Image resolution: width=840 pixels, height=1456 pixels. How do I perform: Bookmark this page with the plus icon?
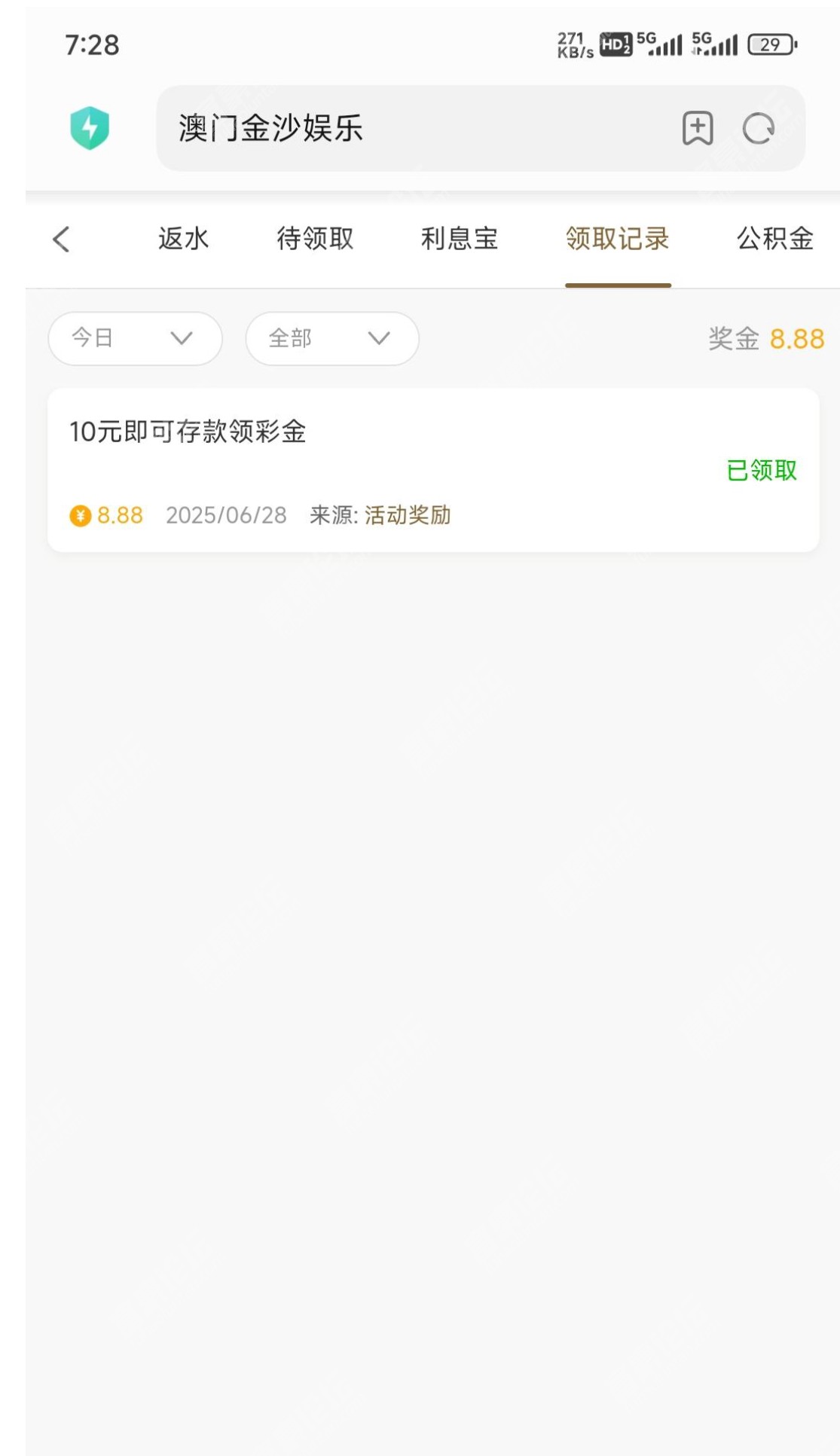pos(698,128)
